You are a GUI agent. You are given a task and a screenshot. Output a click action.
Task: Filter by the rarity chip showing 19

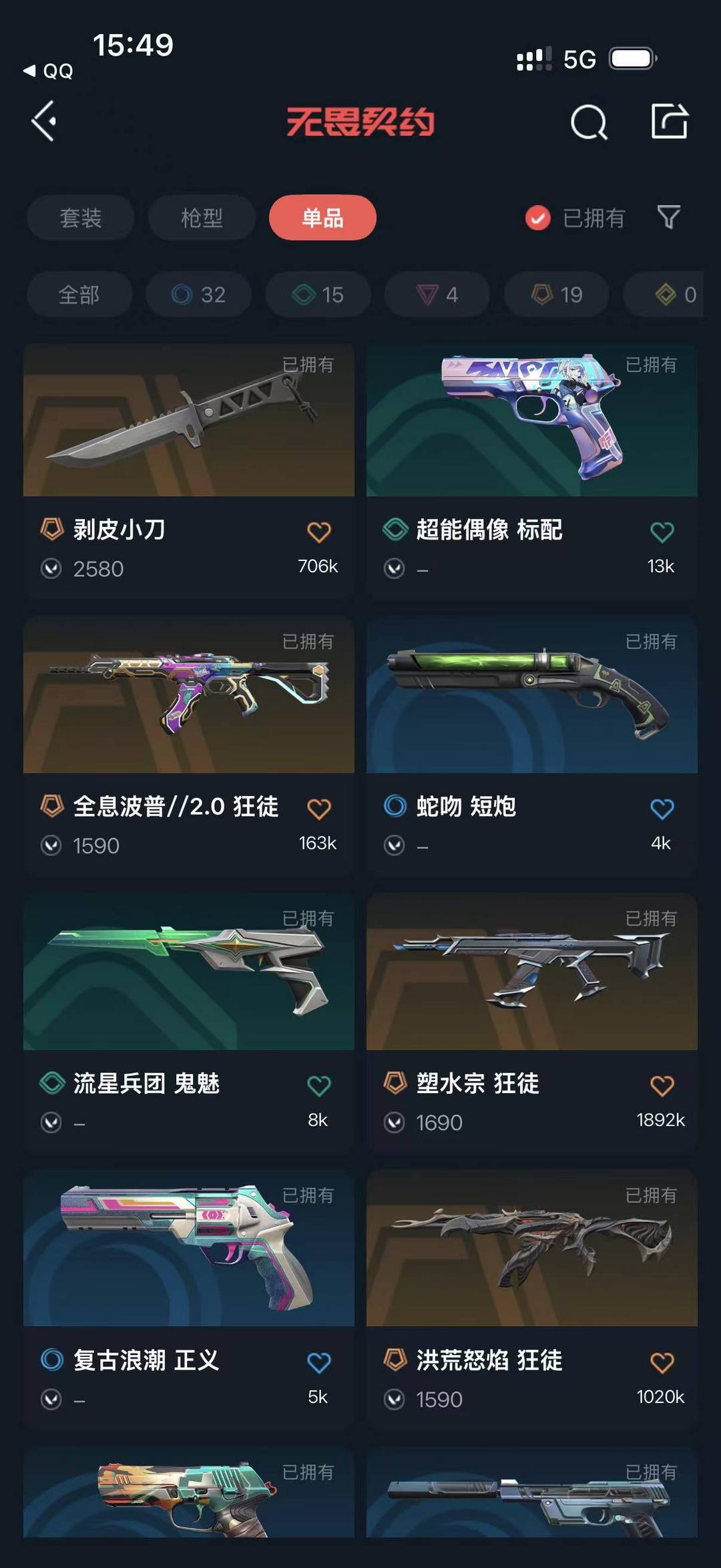[557, 295]
